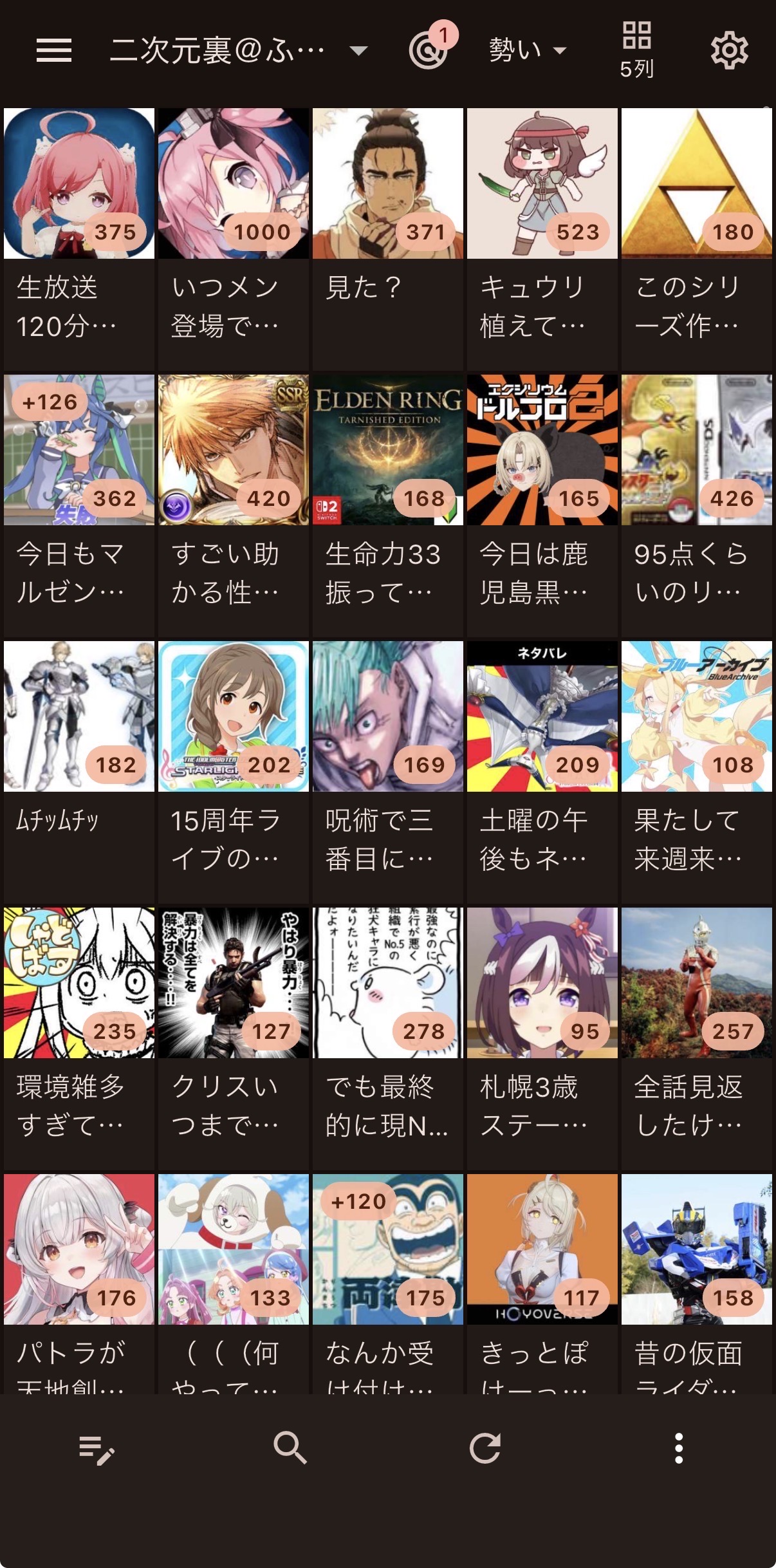
Task: Open the クリスいつまで thread
Action: (x=234, y=1039)
